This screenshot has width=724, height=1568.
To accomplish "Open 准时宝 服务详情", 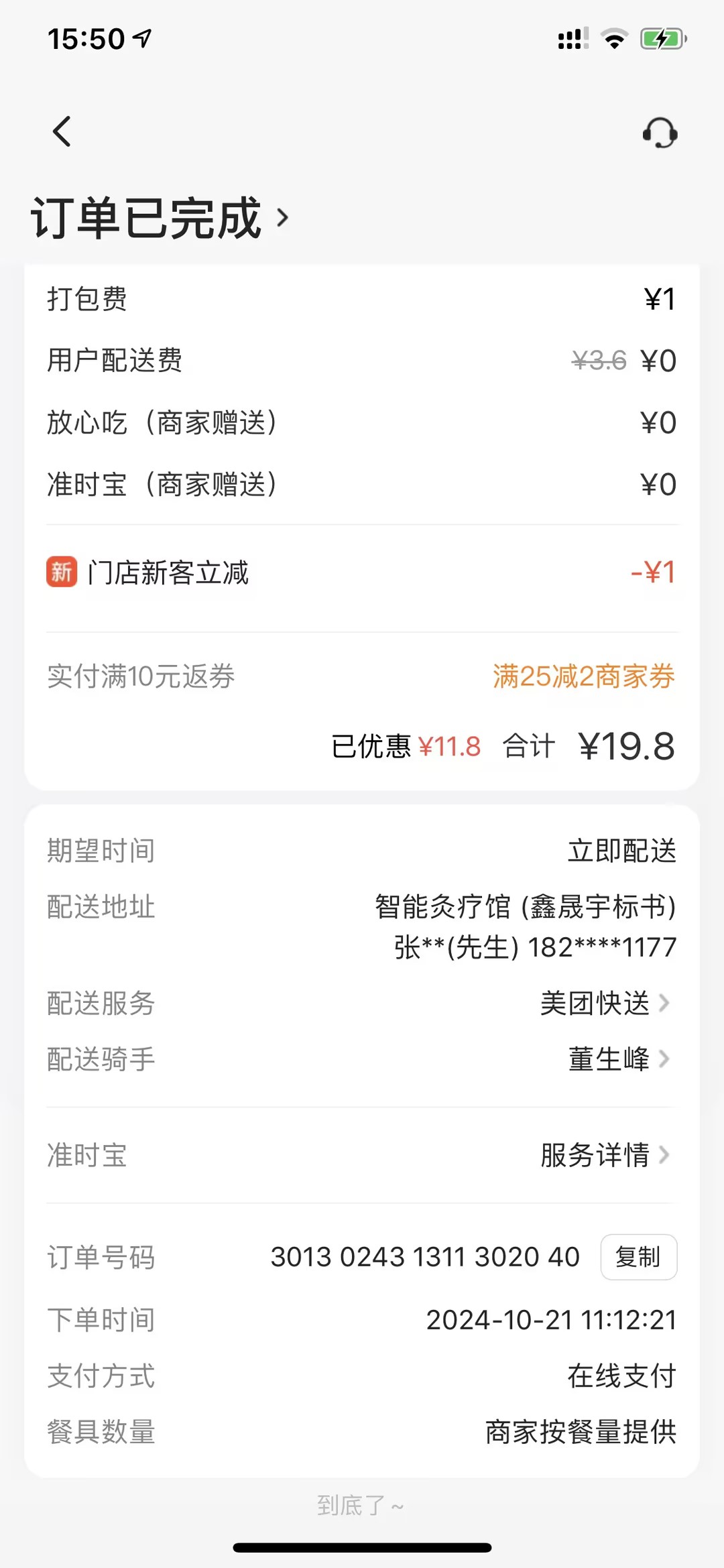I will coord(605,1155).
